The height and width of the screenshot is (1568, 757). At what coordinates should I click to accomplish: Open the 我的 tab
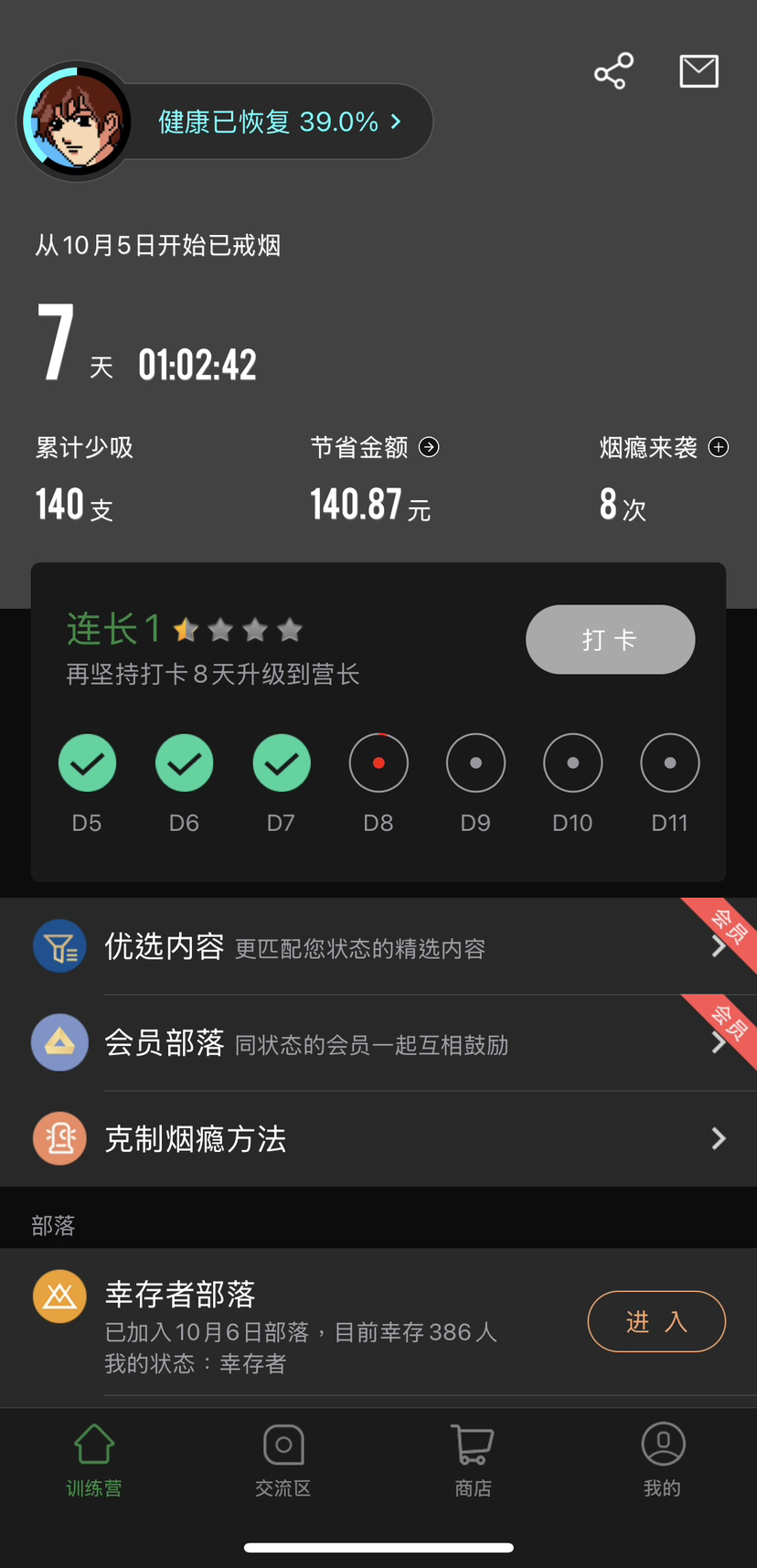click(x=663, y=1460)
